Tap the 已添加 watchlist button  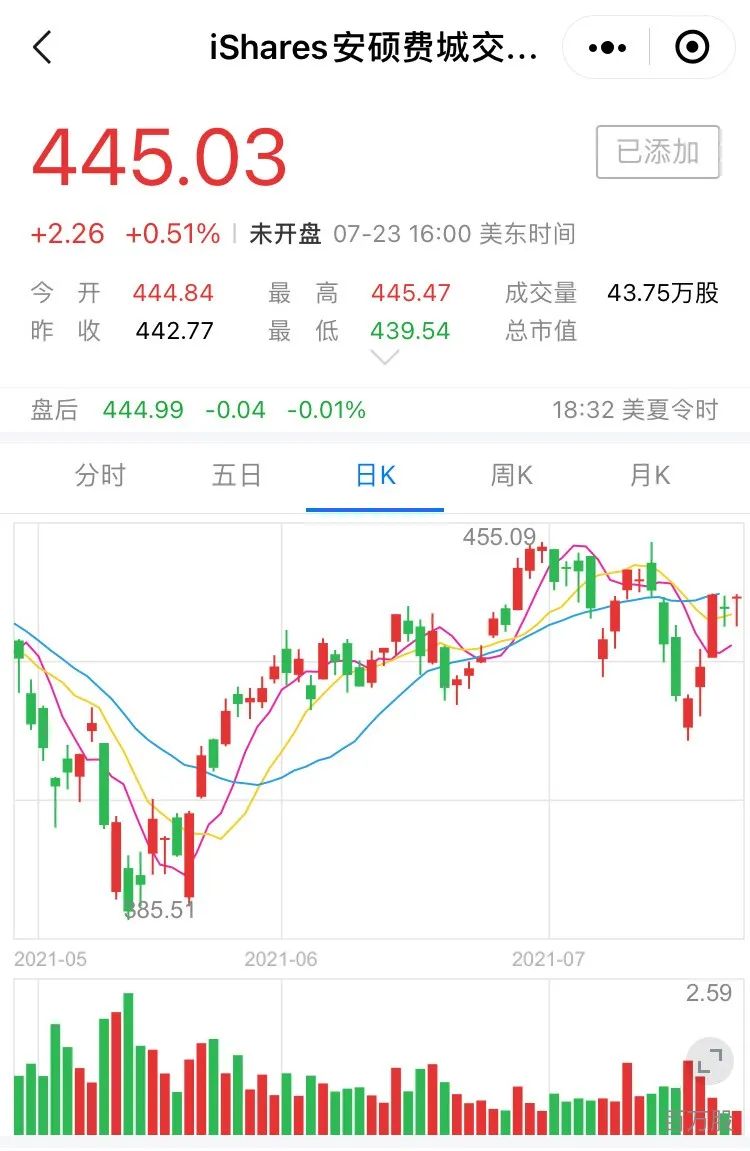click(657, 152)
